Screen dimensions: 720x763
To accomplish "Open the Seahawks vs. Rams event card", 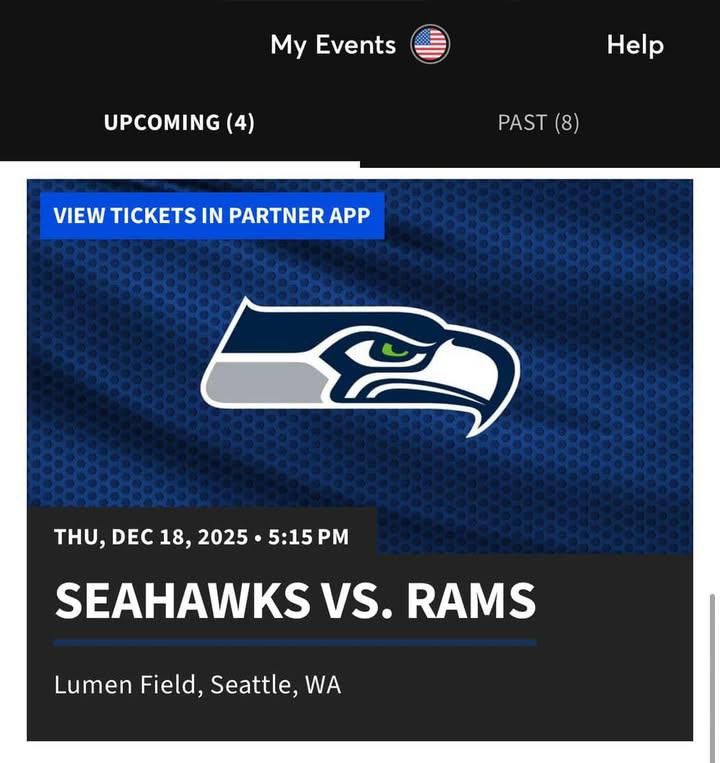I will (x=360, y=460).
